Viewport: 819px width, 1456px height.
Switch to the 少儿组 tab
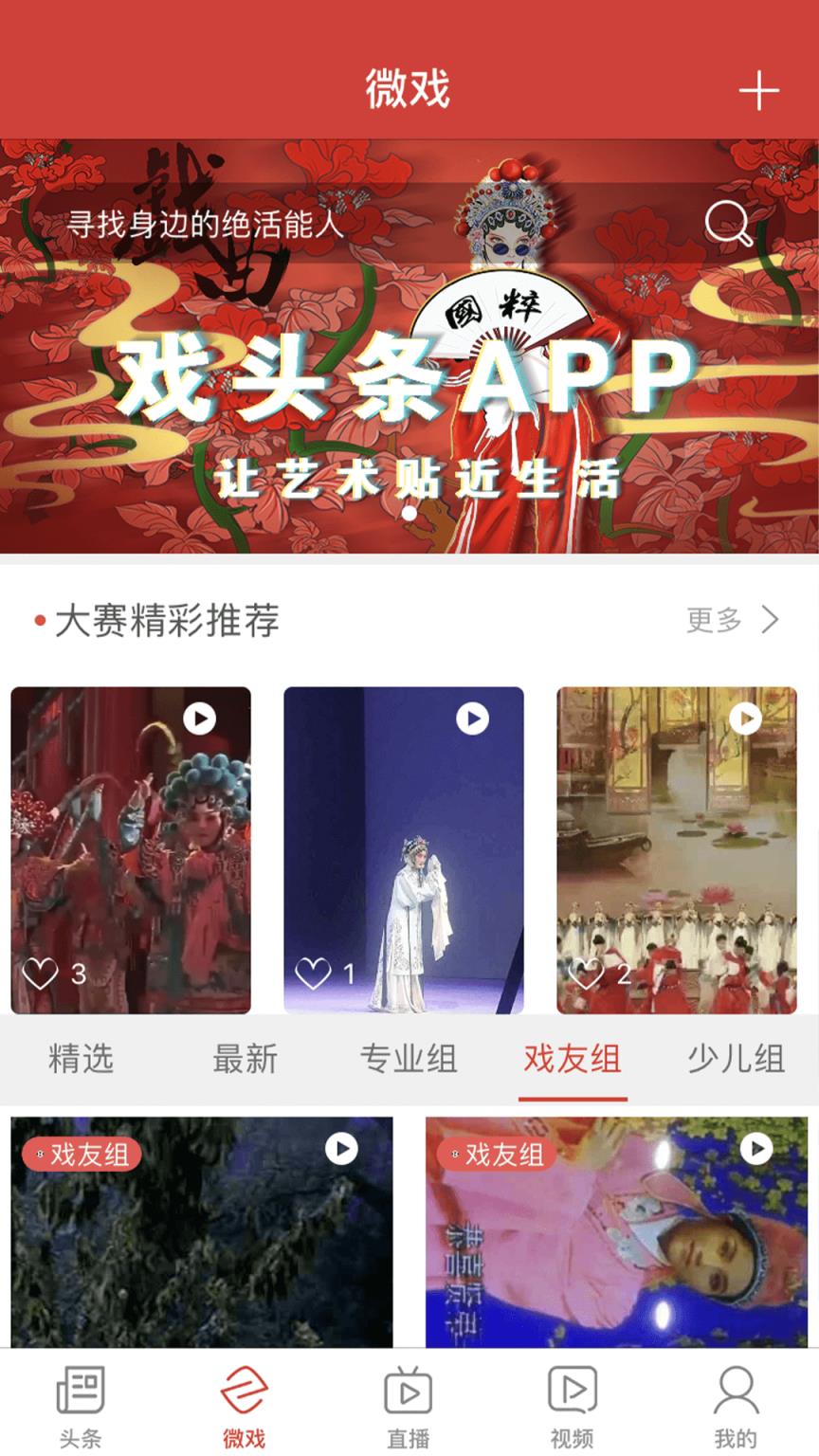click(735, 1061)
